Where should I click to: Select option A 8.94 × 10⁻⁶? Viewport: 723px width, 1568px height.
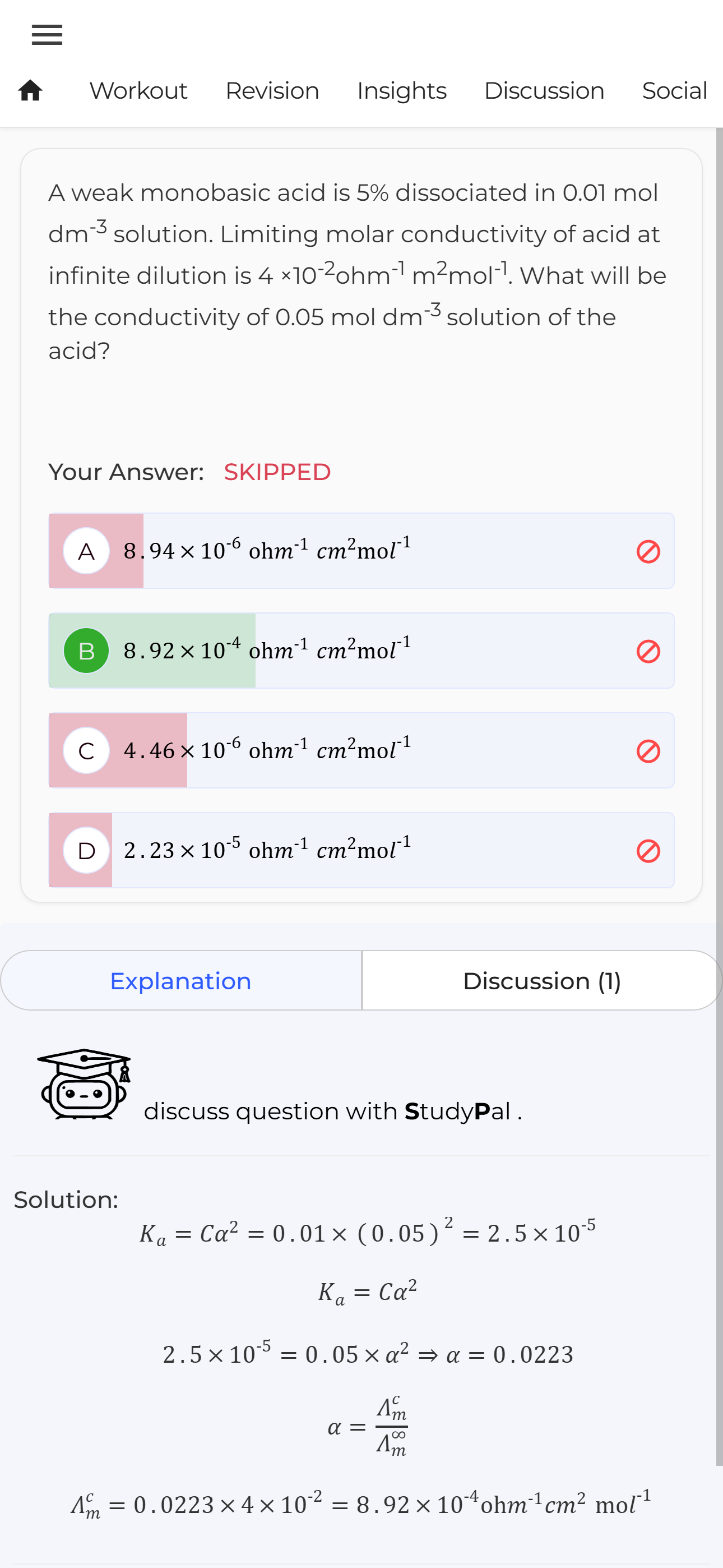[341, 551]
